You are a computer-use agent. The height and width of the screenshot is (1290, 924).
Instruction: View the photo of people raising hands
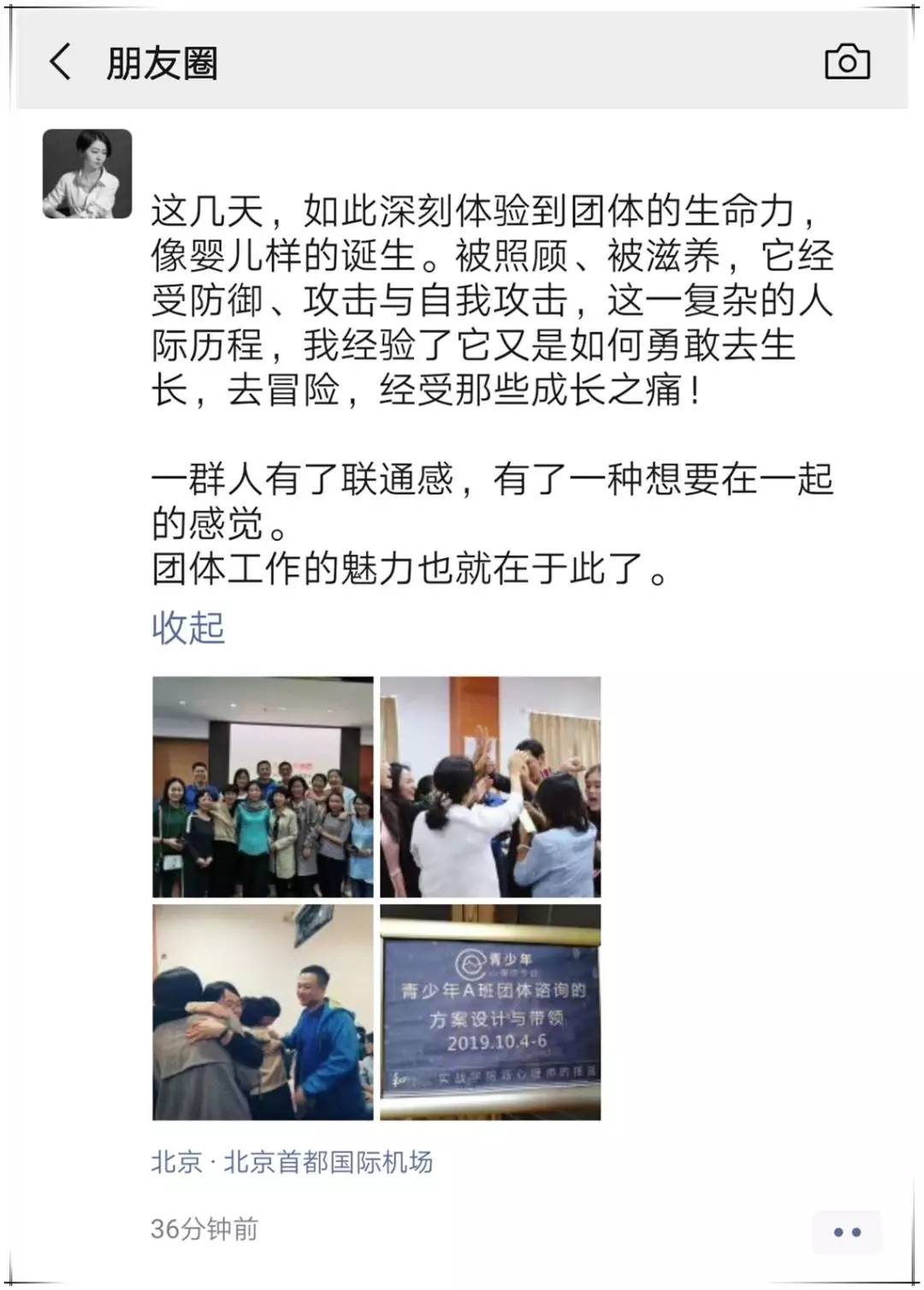(490, 786)
